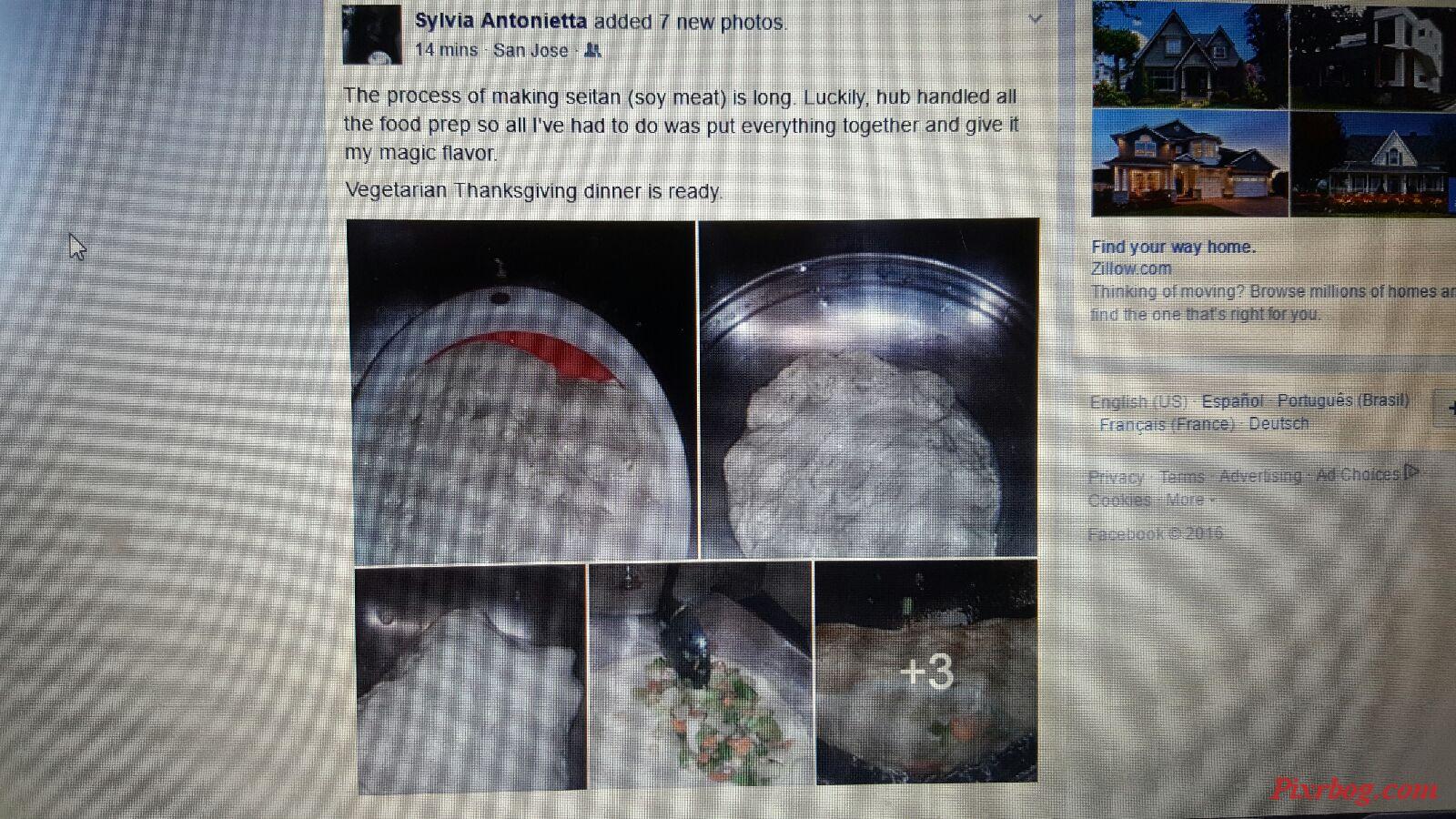Open the San Jose location link
The width and height of the screenshot is (1456, 819).
click(531, 51)
